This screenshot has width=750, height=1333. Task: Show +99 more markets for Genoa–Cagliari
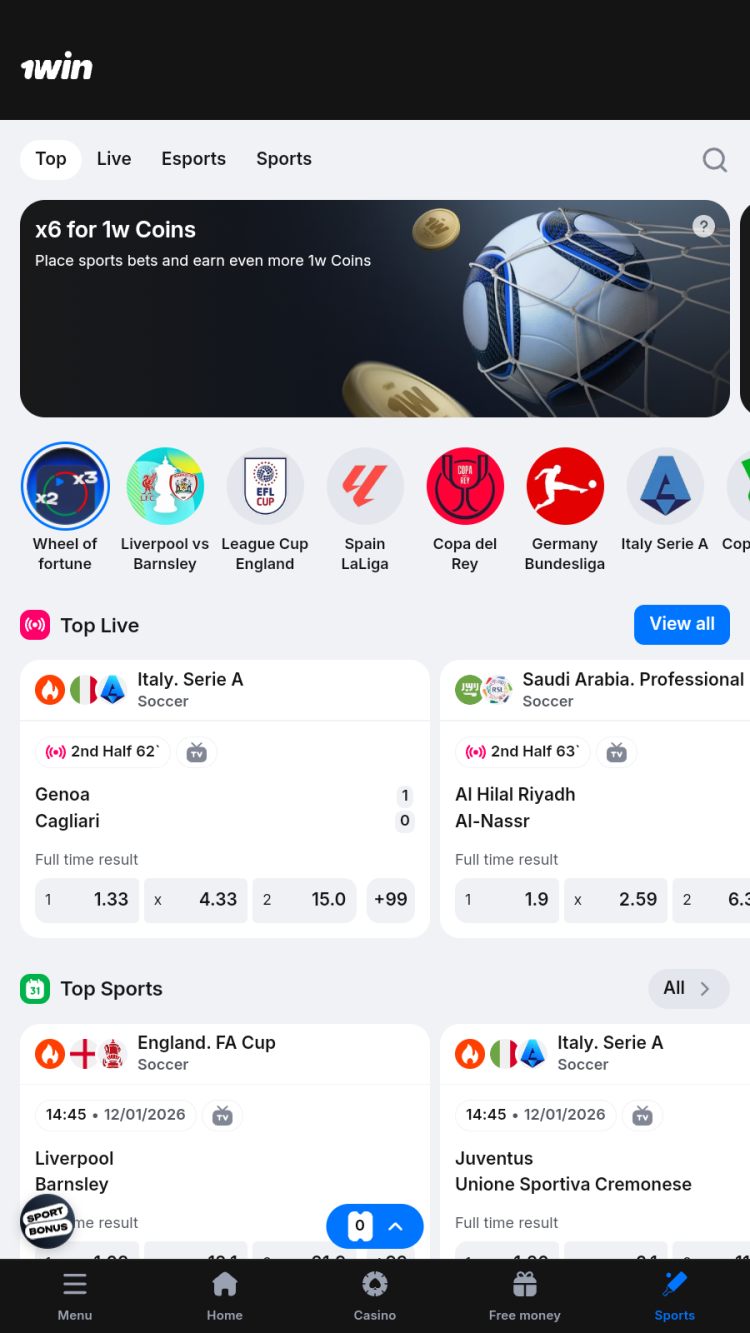[x=390, y=899]
